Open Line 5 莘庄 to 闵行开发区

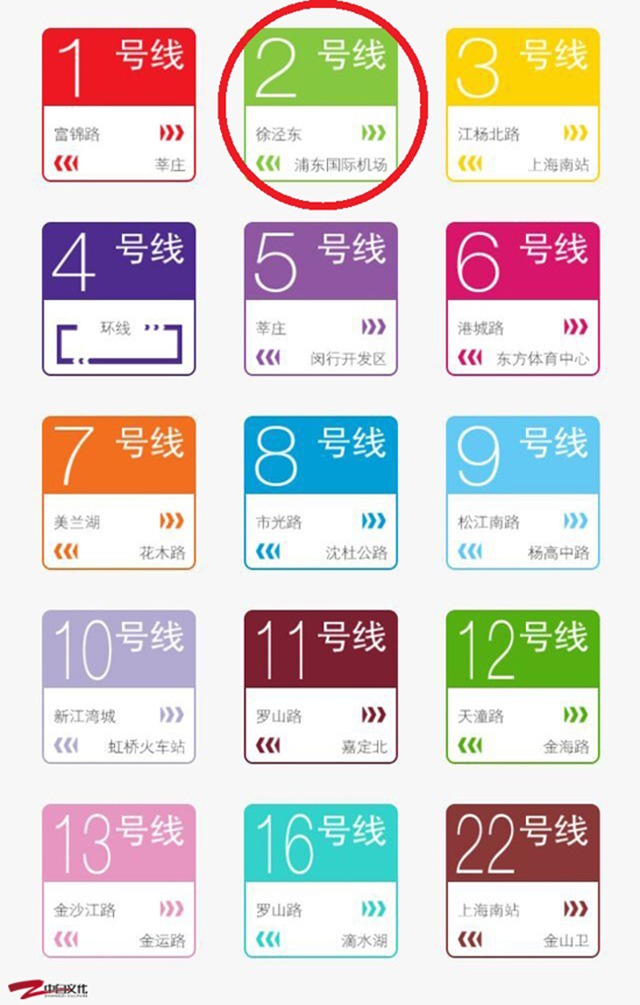point(321,299)
